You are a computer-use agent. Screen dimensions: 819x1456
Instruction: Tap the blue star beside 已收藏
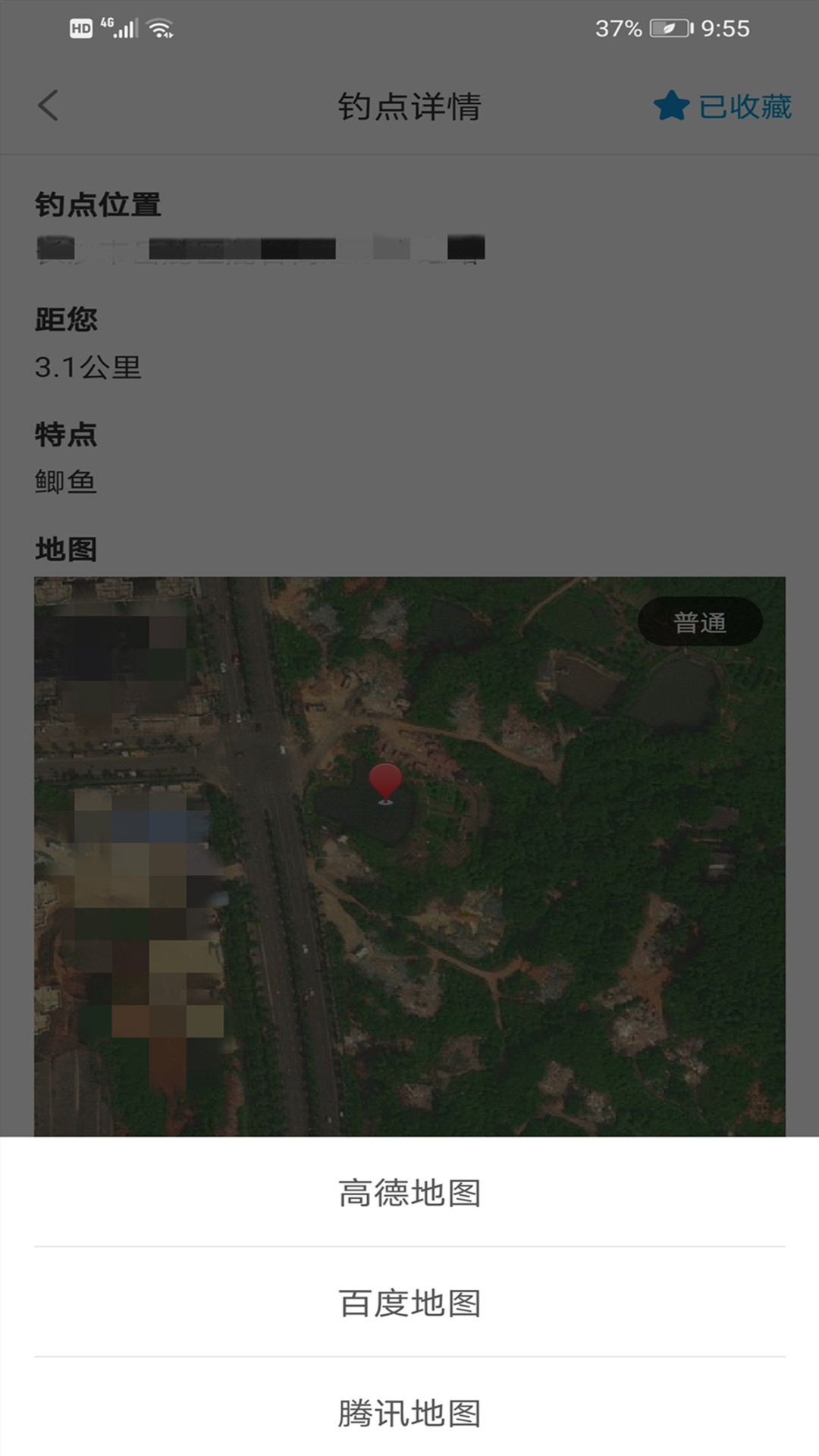pos(670,106)
